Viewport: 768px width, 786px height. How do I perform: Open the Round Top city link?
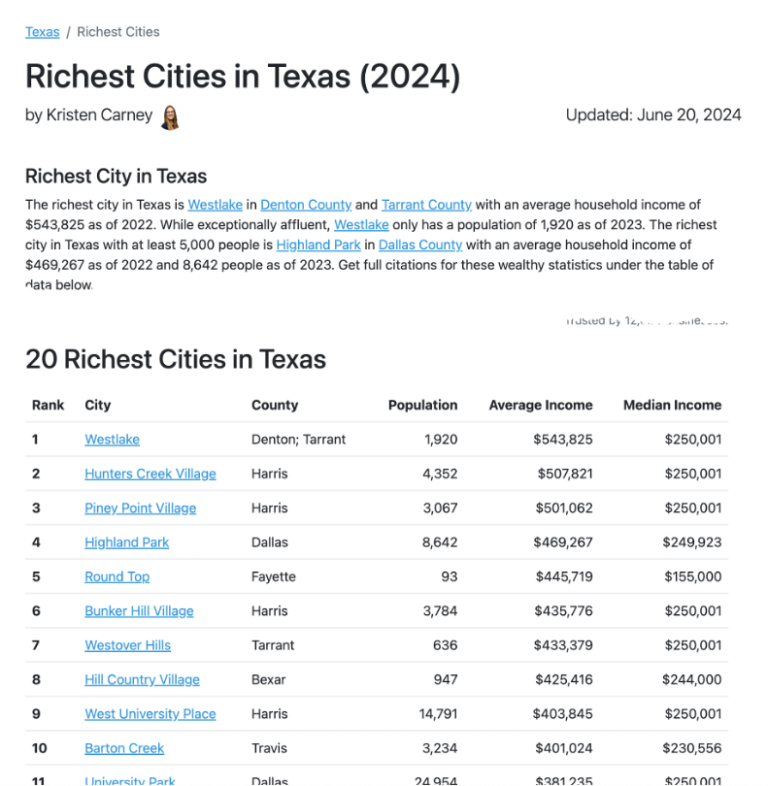[x=117, y=577]
